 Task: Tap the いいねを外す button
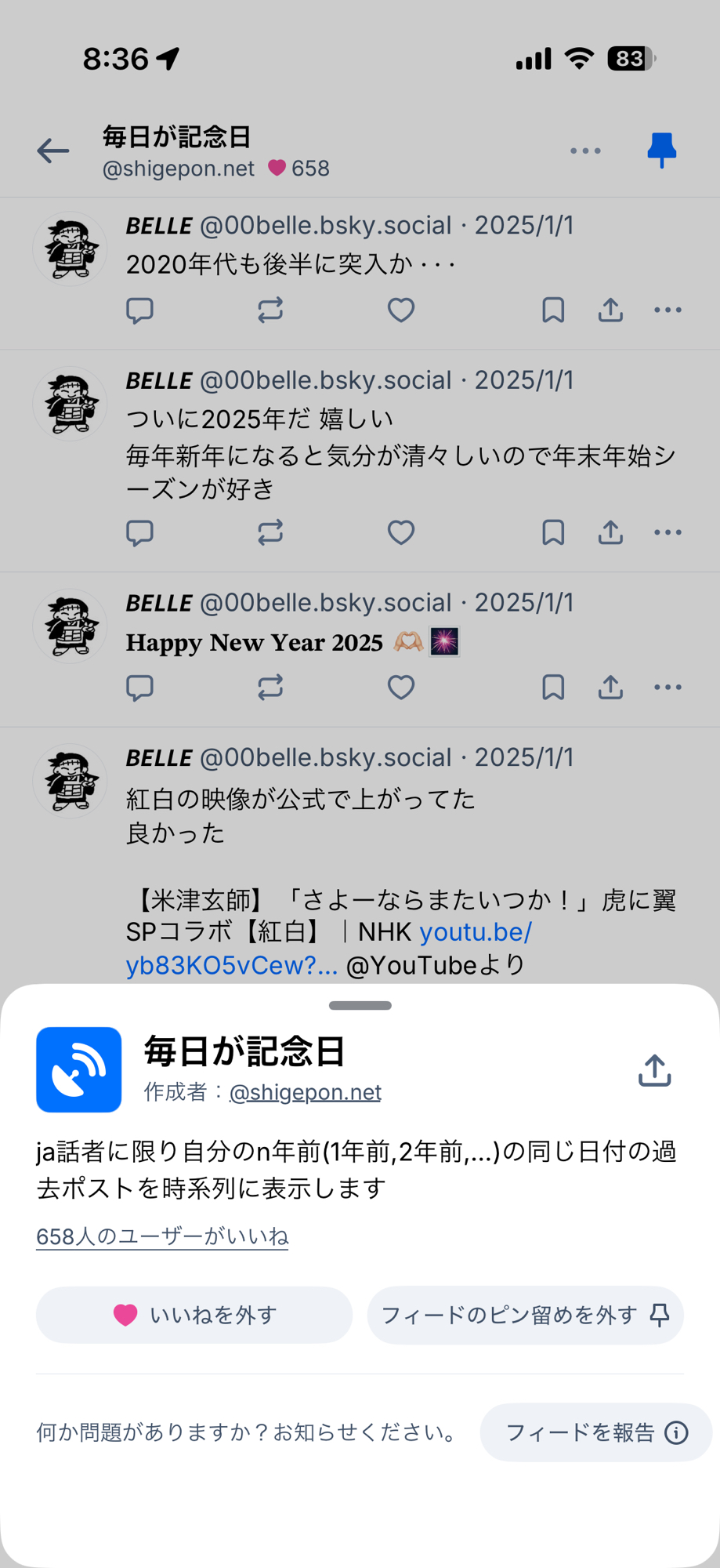coord(194,1315)
